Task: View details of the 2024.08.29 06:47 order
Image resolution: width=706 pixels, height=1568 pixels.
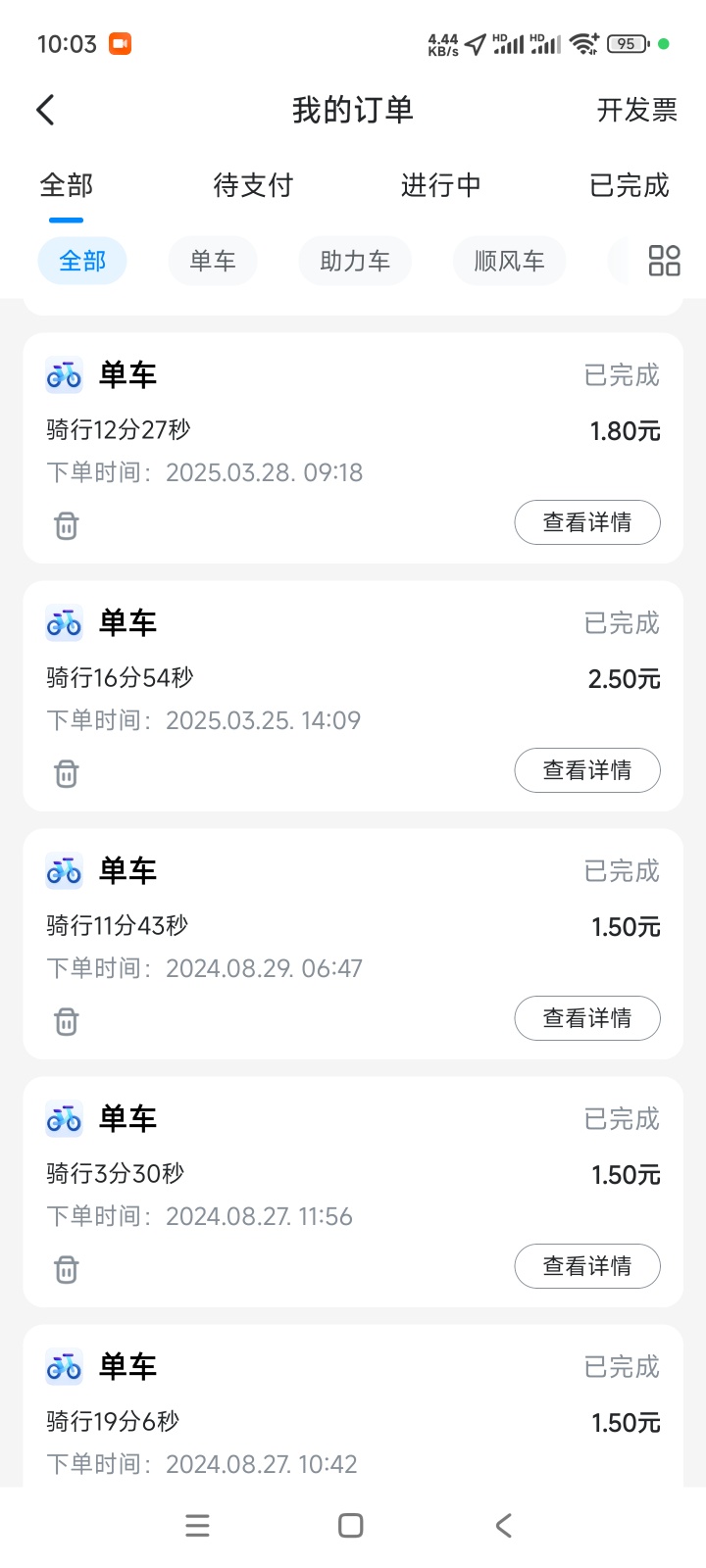Action: tap(587, 1018)
